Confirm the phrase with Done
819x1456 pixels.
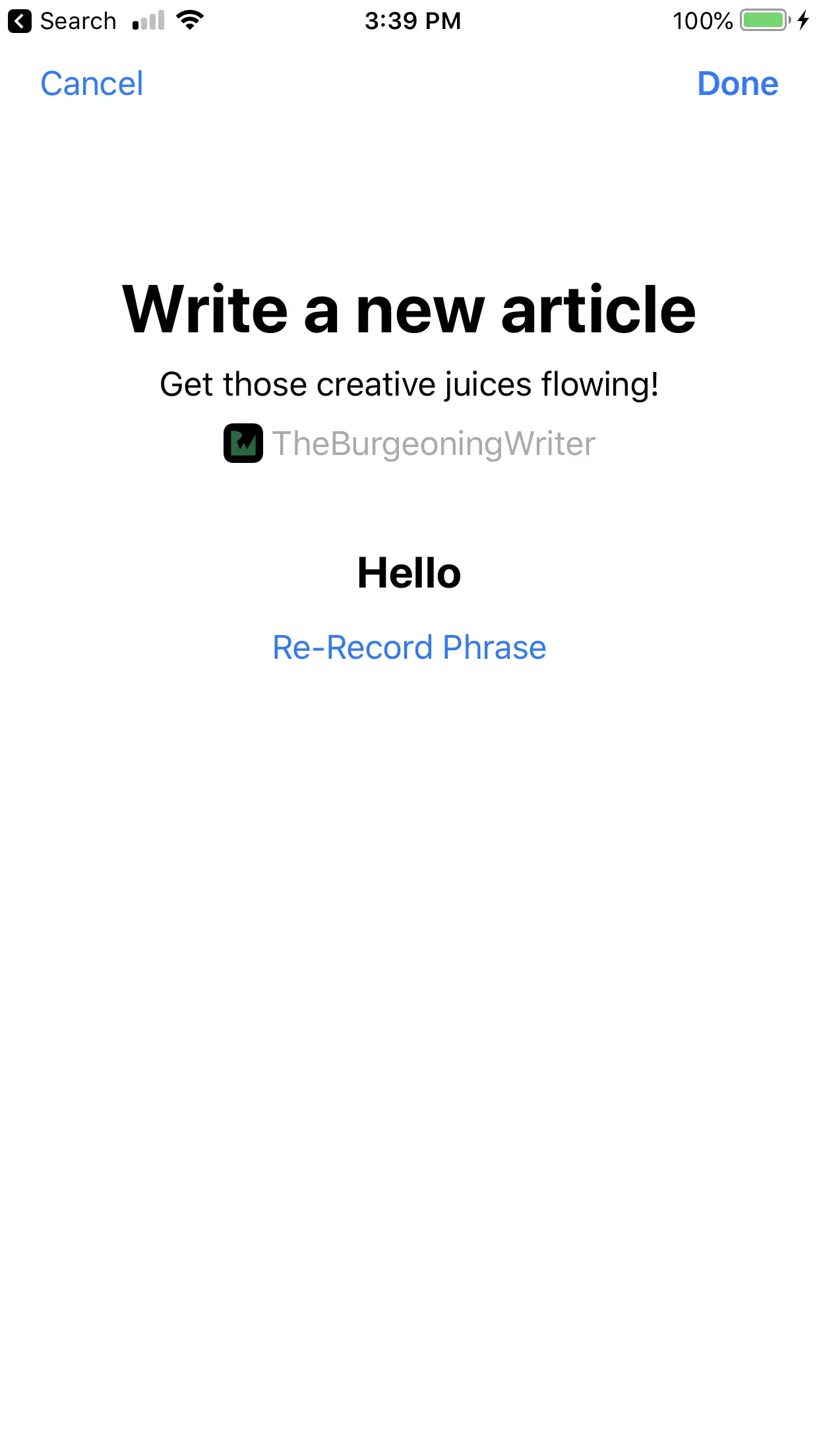[x=737, y=84]
